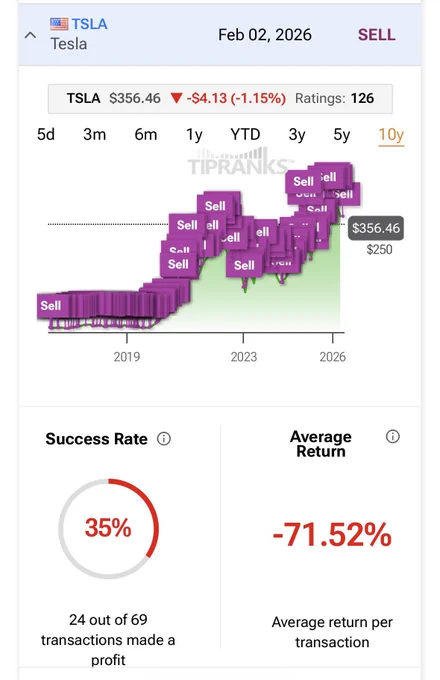440x680 pixels.
Task: Switch chart to 6m range
Action: [146, 134]
